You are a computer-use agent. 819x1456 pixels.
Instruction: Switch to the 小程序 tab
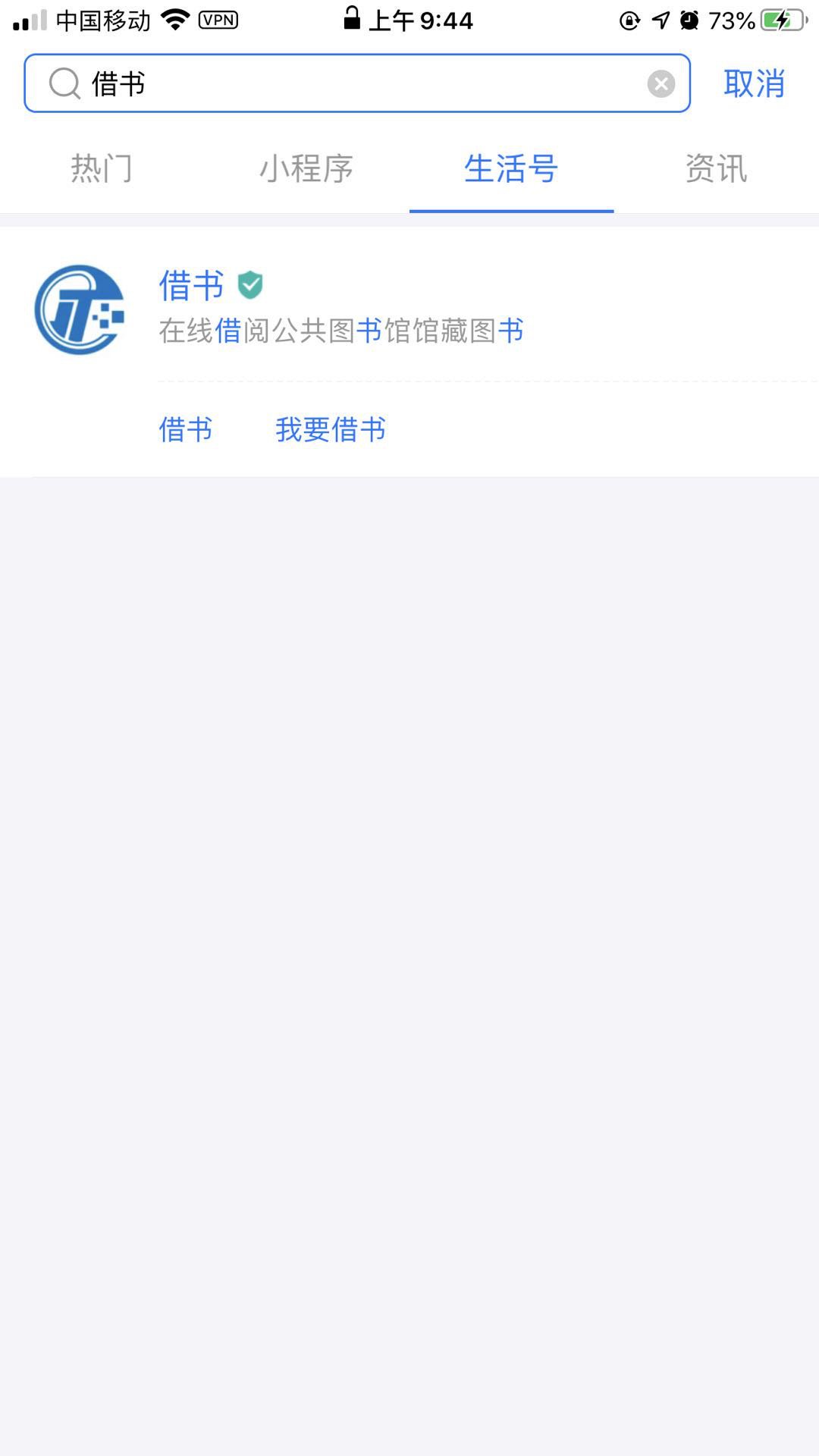tap(306, 168)
